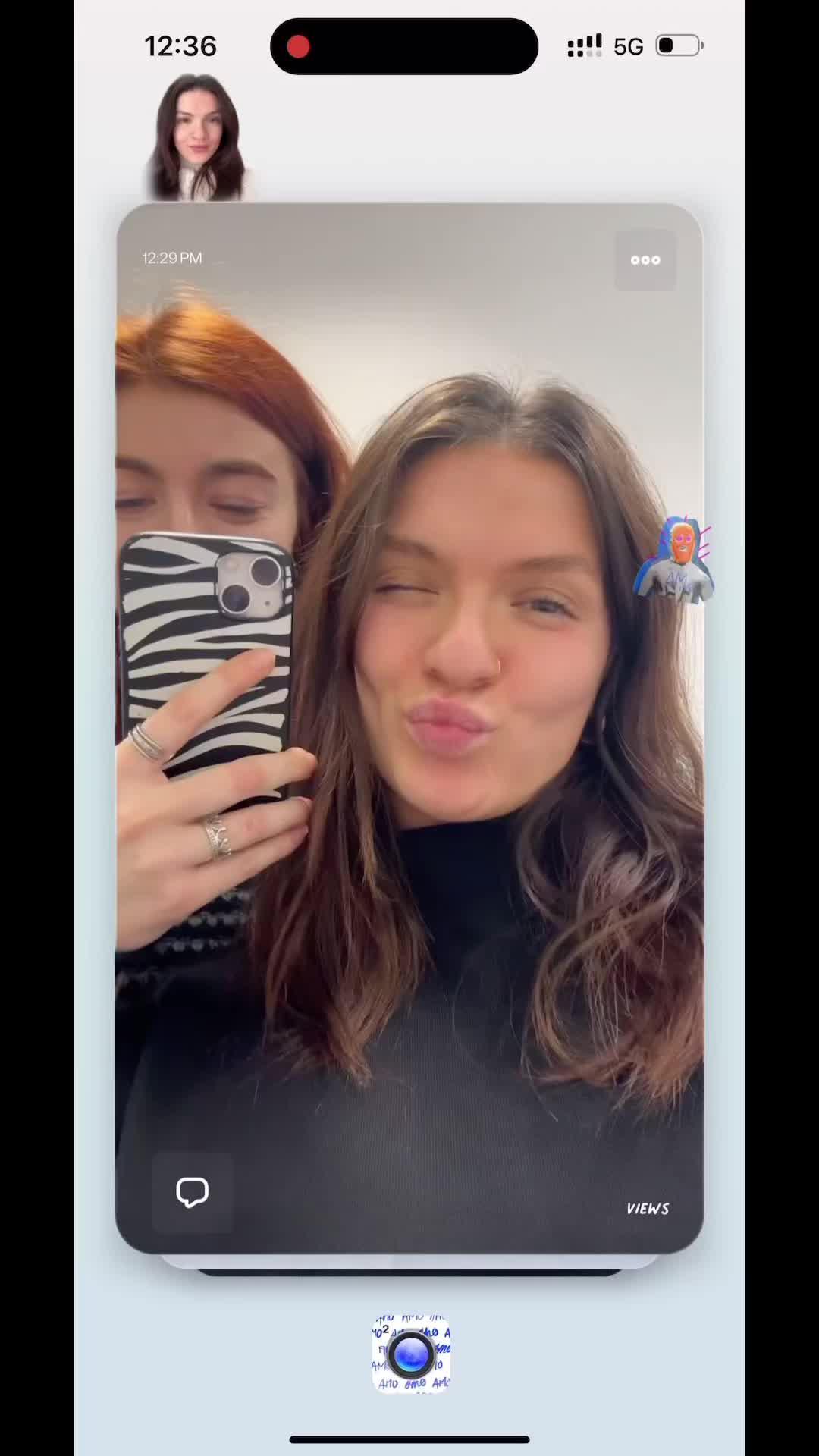Open the three-dot options menu

click(645, 260)
